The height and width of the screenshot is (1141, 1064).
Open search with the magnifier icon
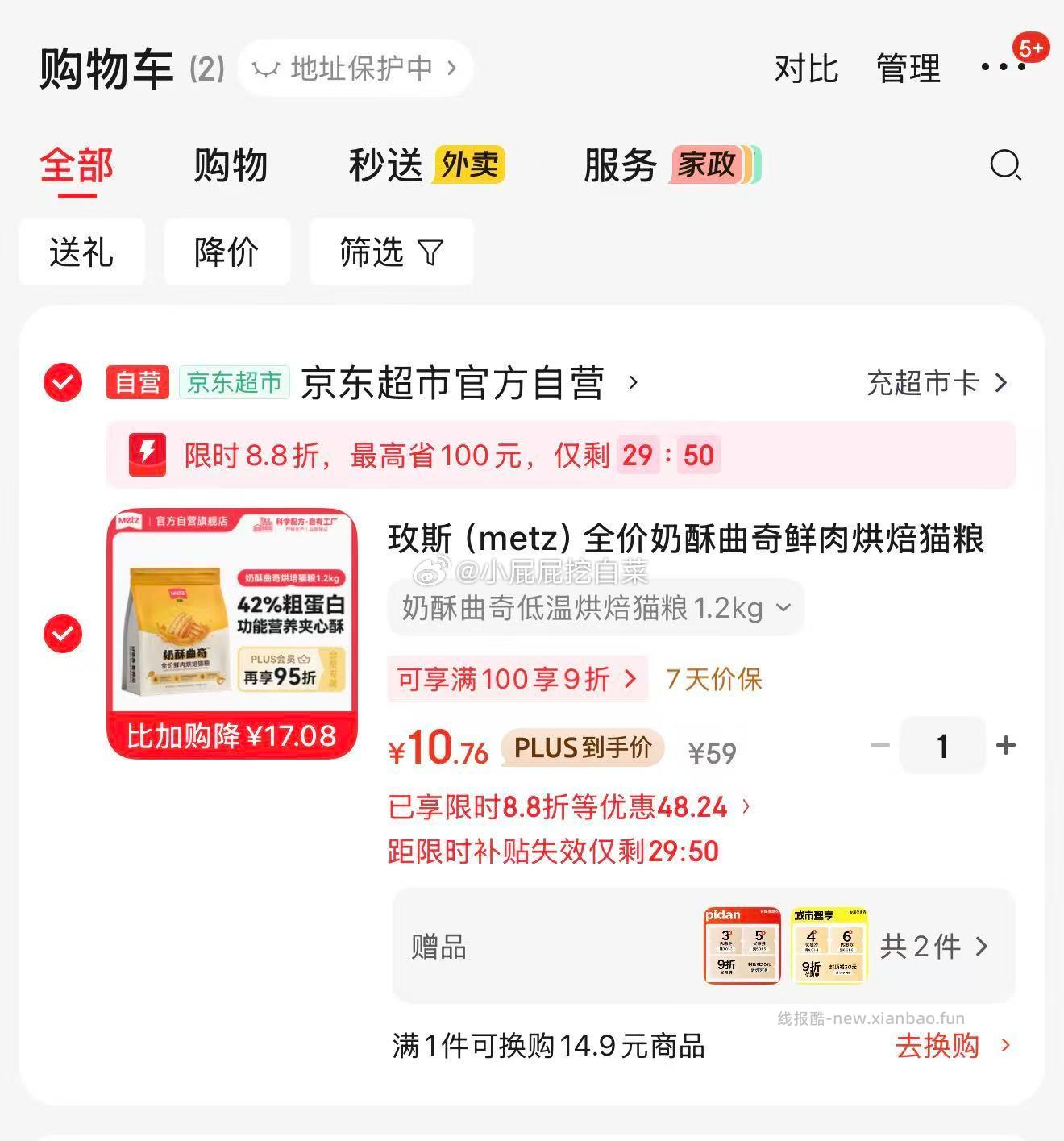(1005, 166)
